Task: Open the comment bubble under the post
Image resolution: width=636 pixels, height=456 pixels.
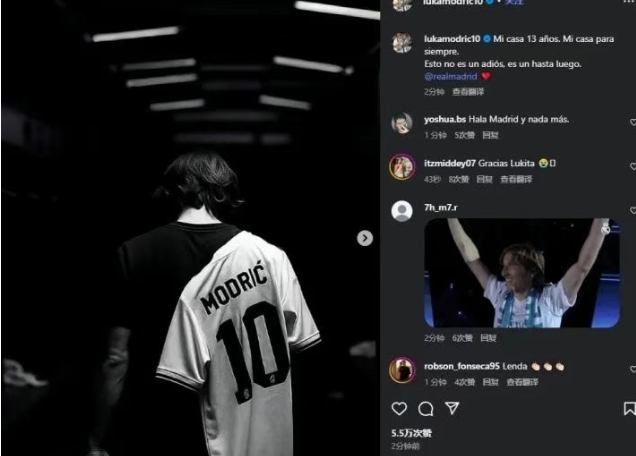Action: (x=426, y=408)
